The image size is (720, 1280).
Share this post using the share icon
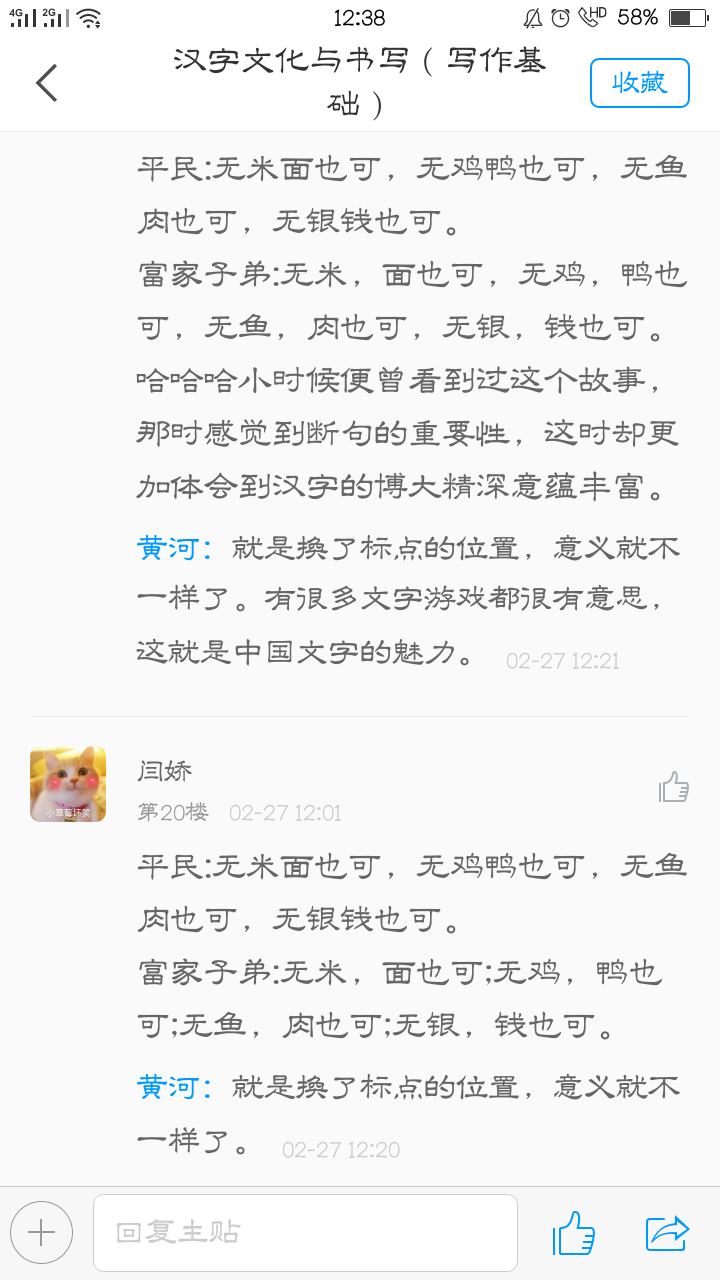[x=667, y=1232]
